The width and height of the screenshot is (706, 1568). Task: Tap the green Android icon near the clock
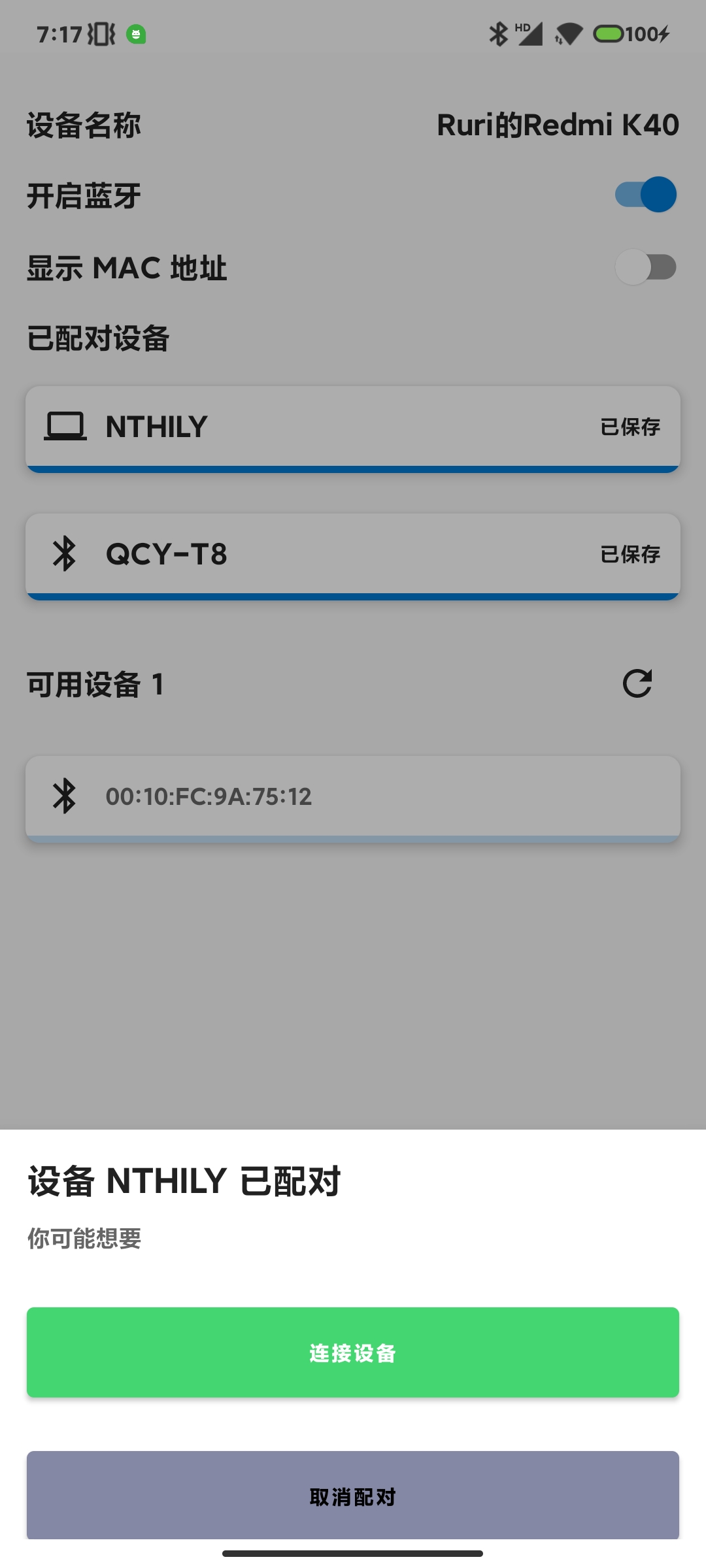pyautogui.click(x=135, y=34)
